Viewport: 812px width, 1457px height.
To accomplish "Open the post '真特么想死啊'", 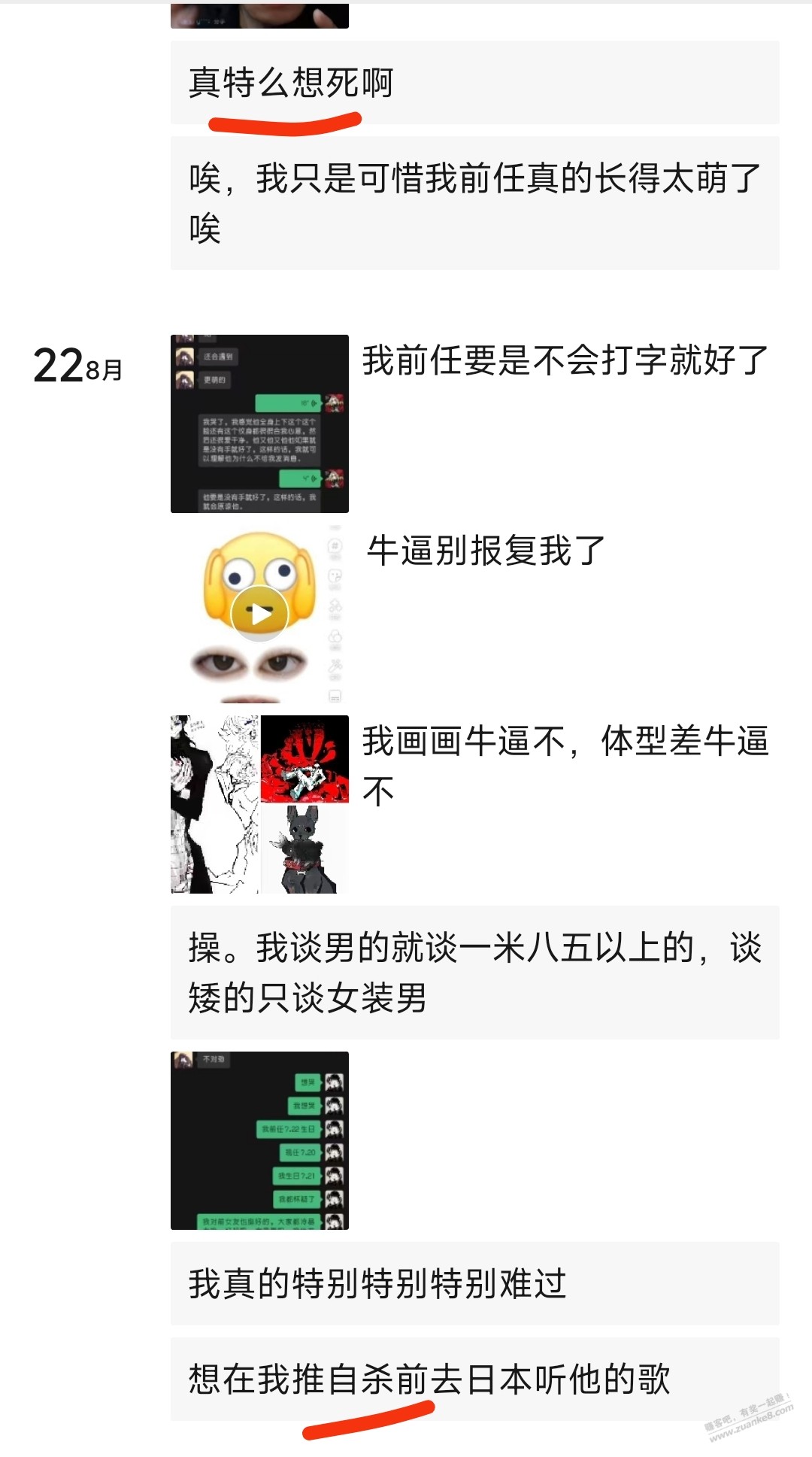I will (x=474, y=83).
